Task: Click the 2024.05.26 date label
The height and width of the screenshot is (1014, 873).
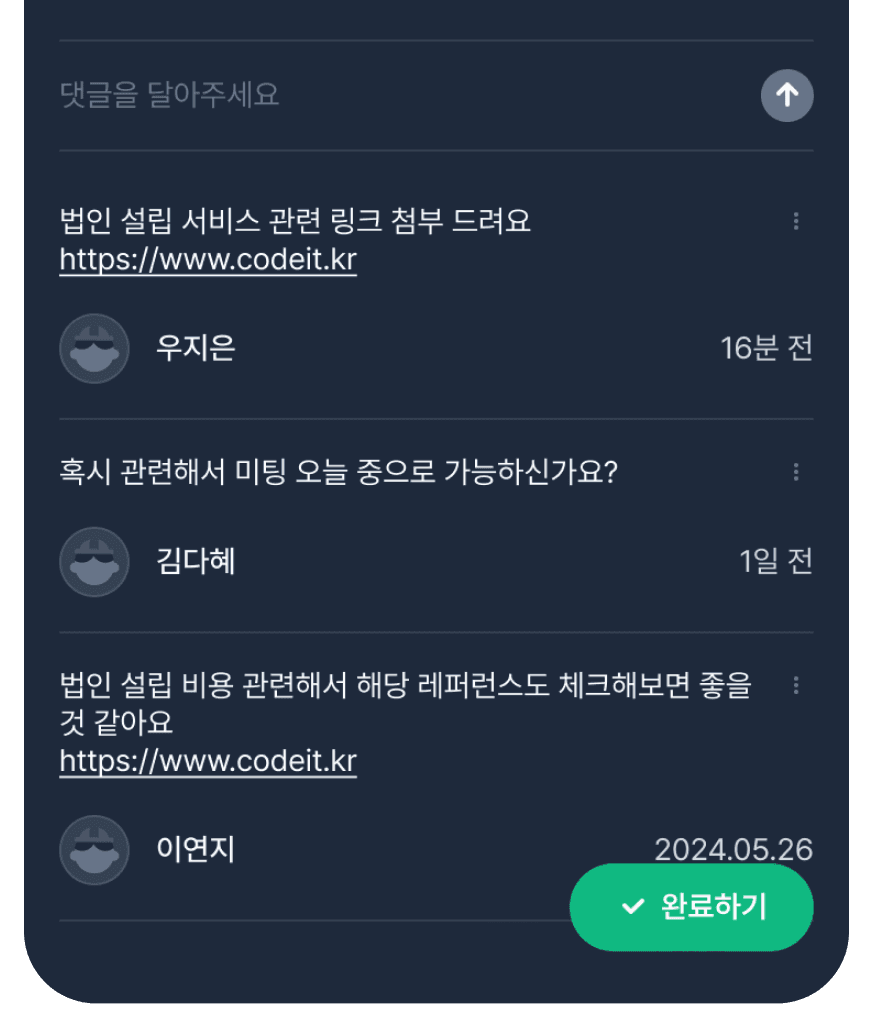Action: [x=735, y=851]
